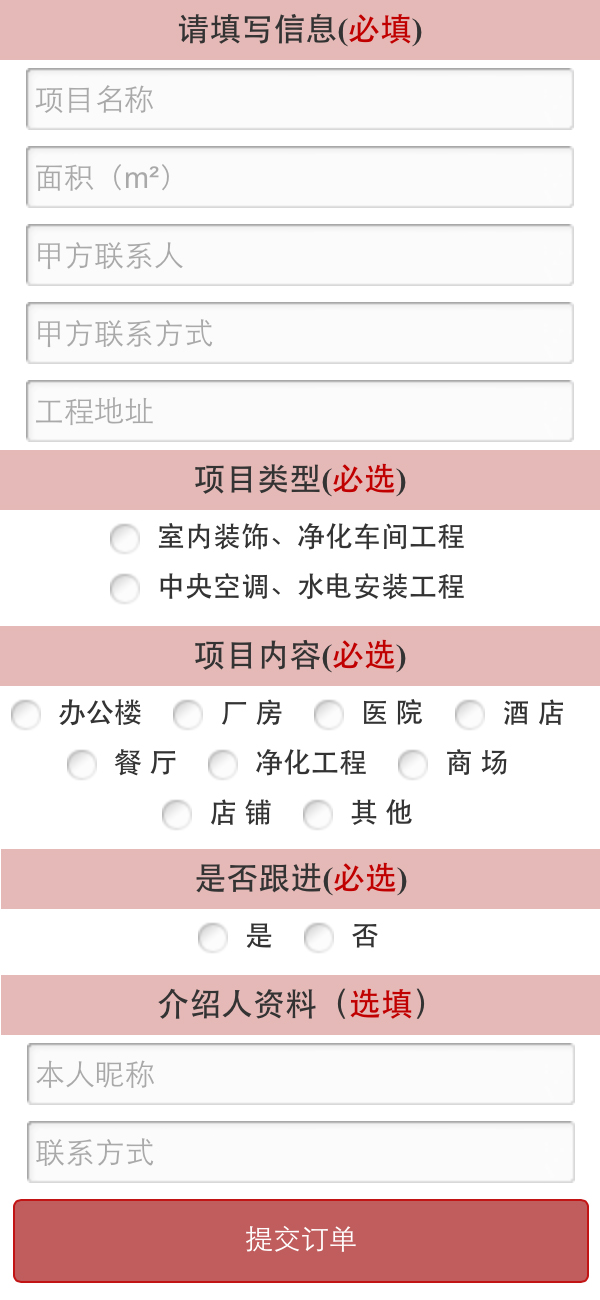Pick the 店铺 option

point(177,815)
